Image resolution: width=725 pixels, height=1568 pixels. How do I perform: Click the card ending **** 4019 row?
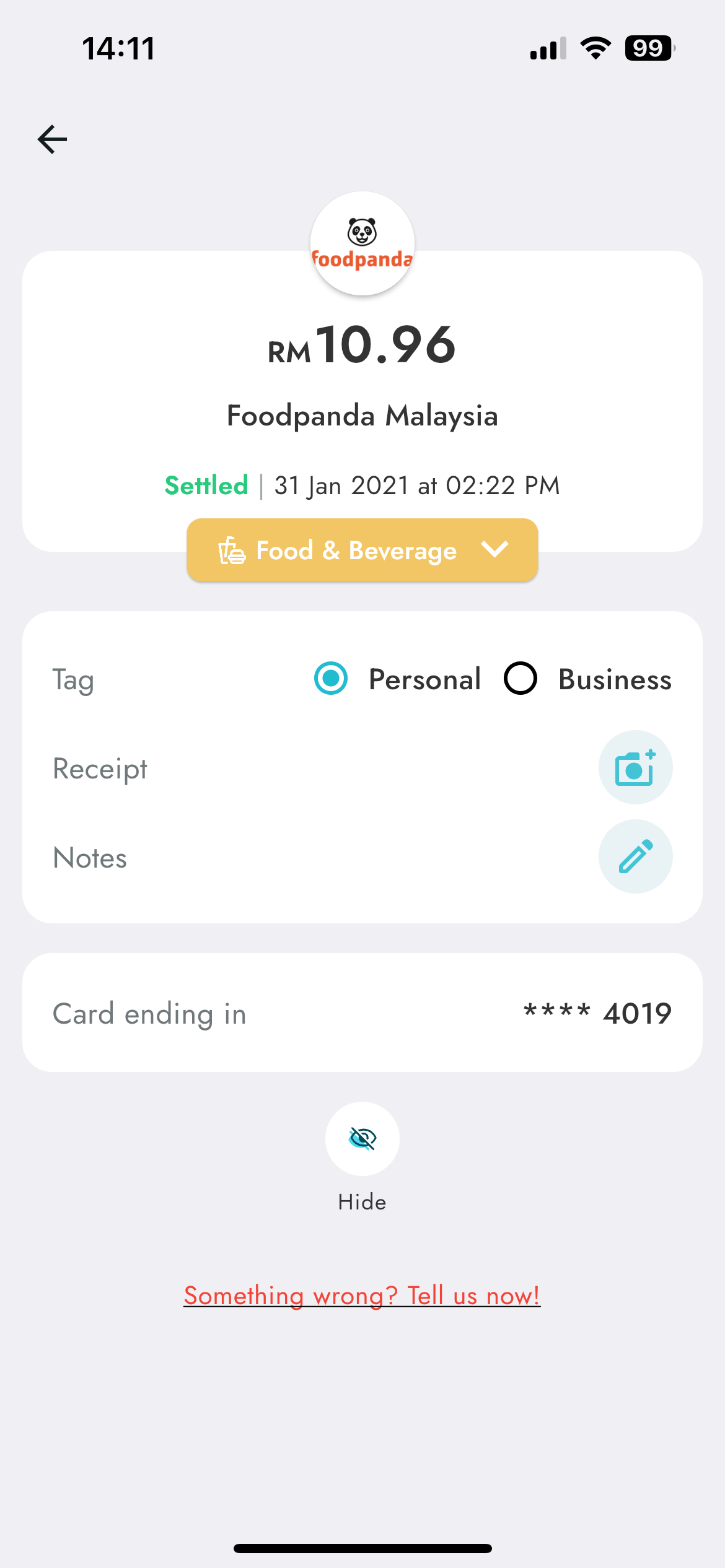pos(362,1013)
